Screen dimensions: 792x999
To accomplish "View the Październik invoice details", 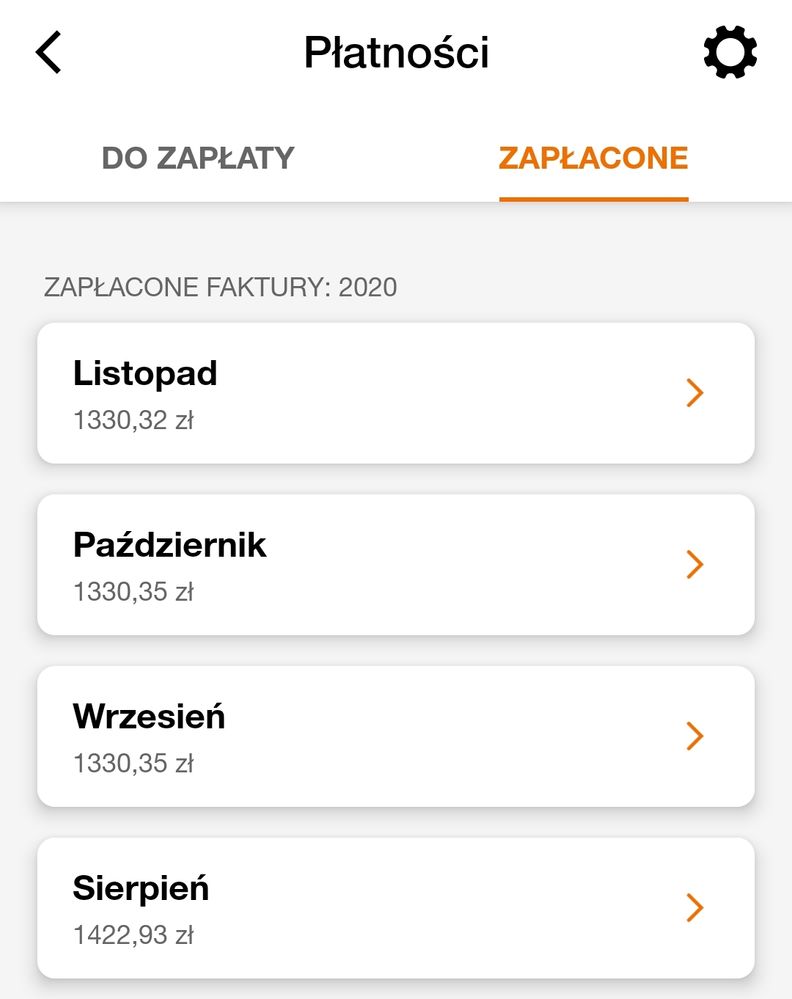I will click(x=395, y=564).
